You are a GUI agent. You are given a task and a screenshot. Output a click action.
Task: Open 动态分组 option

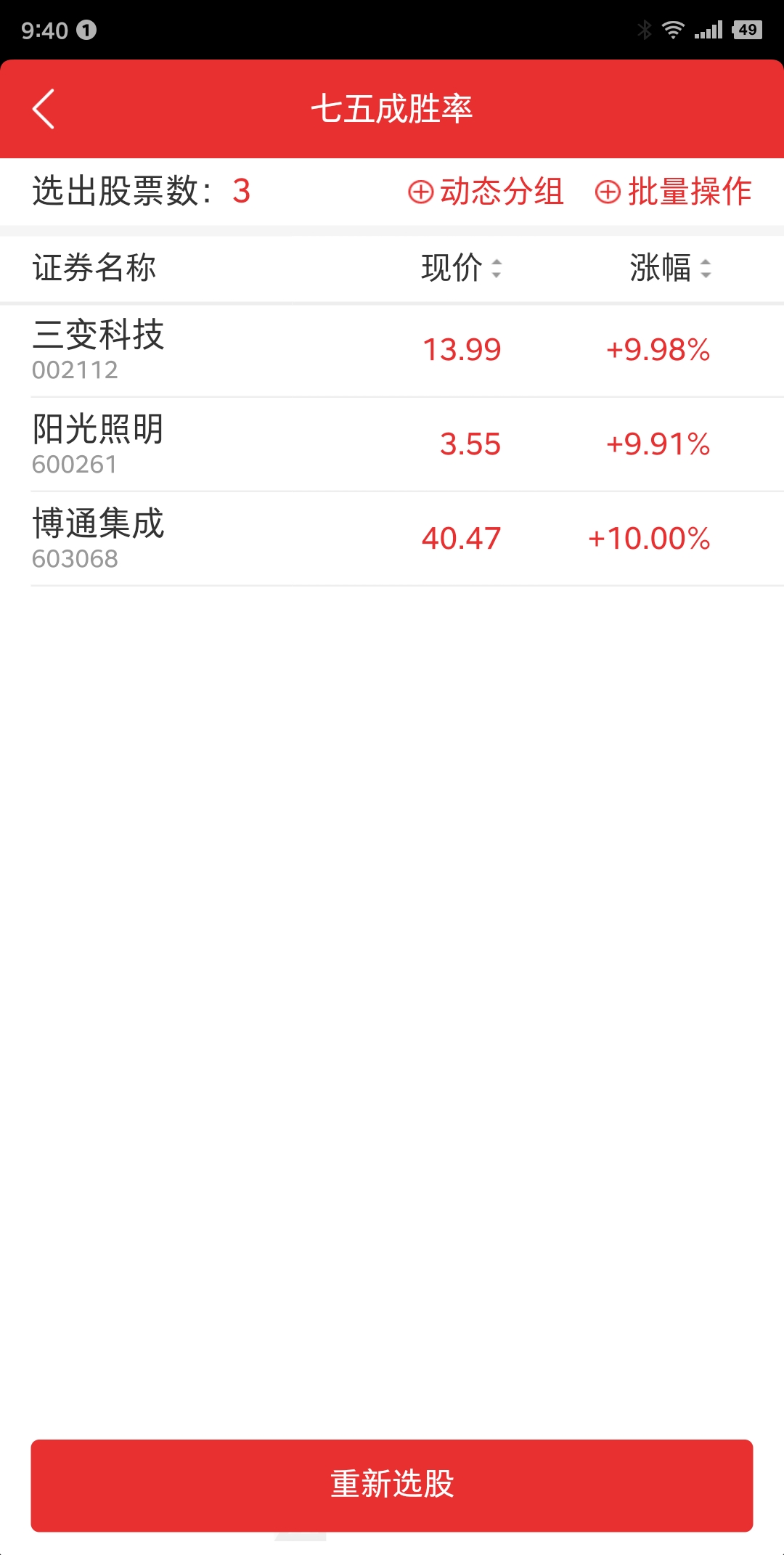pyautogui.click(x=486, y=192)
